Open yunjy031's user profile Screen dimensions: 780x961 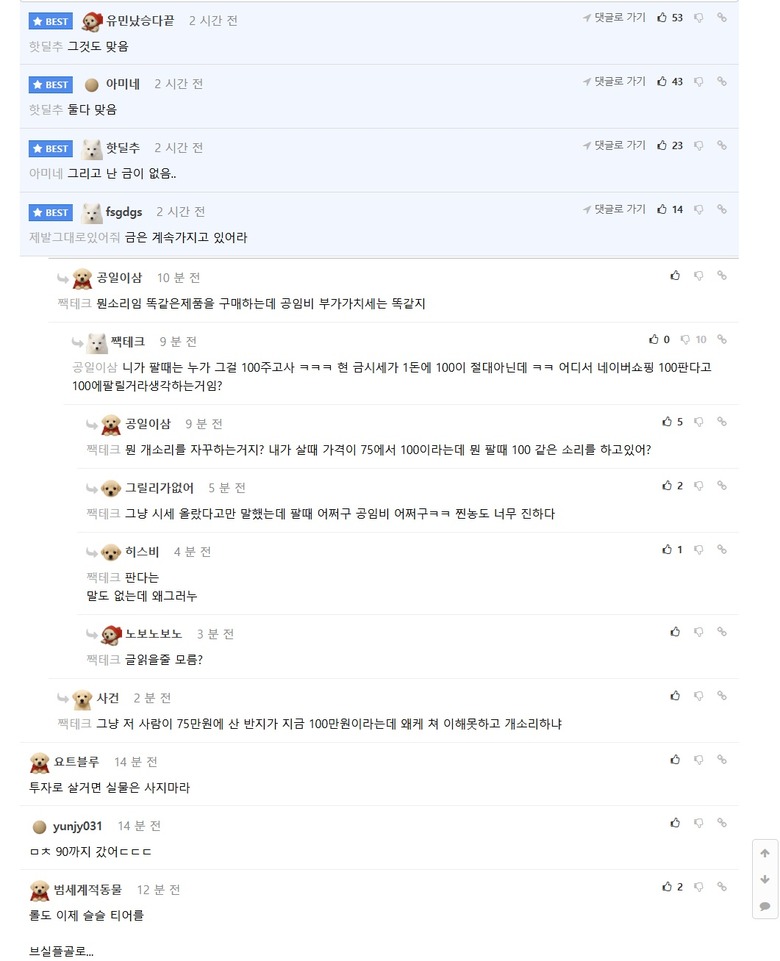(x=77, y=826)
